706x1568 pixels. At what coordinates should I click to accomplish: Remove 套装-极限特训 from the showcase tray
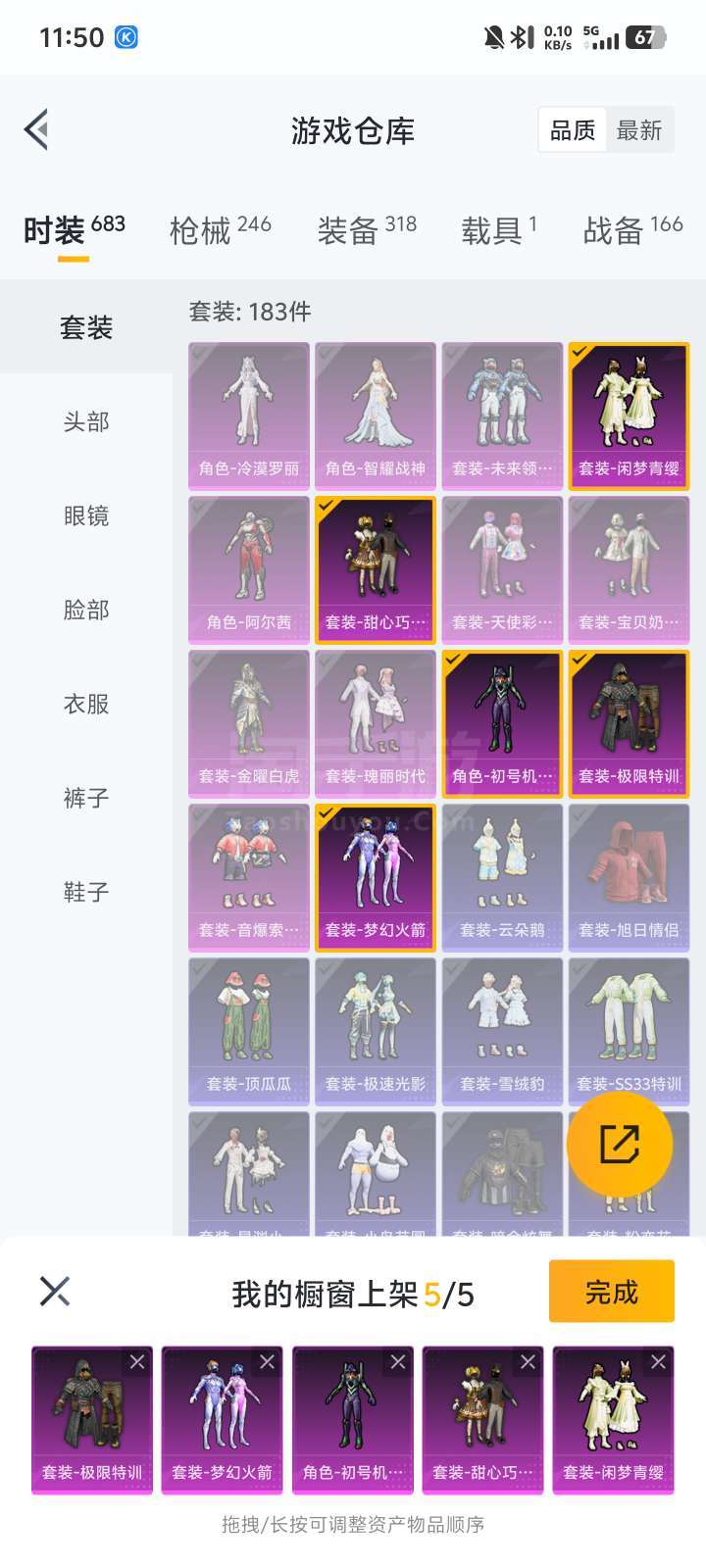pos(137,1362)
